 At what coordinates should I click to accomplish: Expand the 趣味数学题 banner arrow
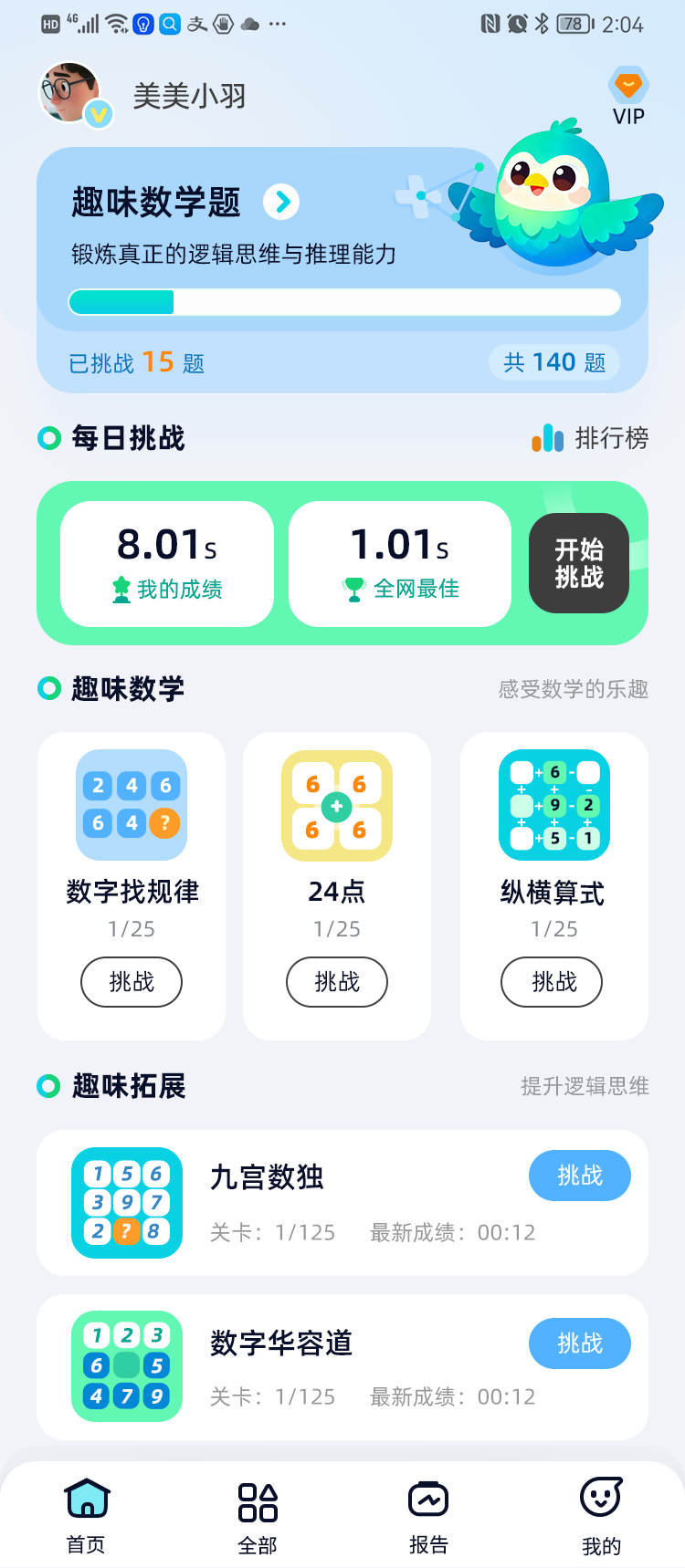281,203
